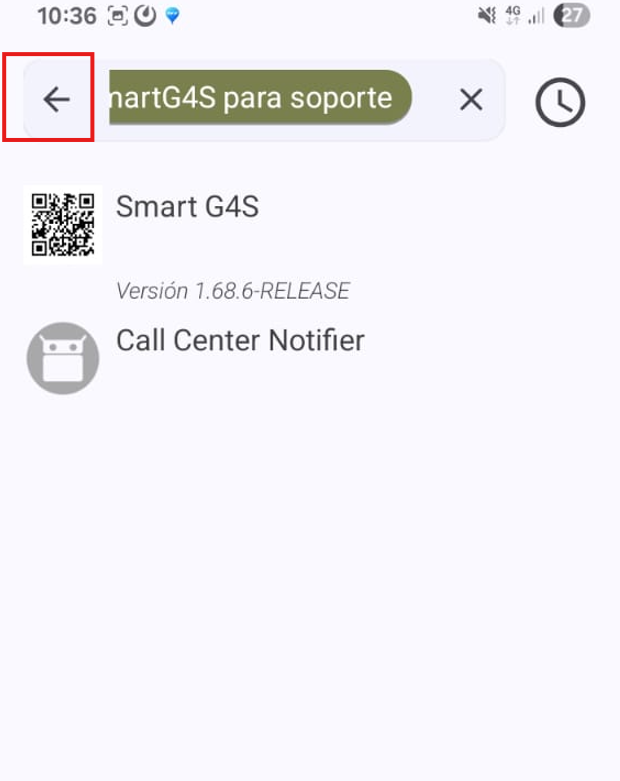Screen dimensions: 620x781
Task: Open the Smart G4S result
Action: [187, 207]
